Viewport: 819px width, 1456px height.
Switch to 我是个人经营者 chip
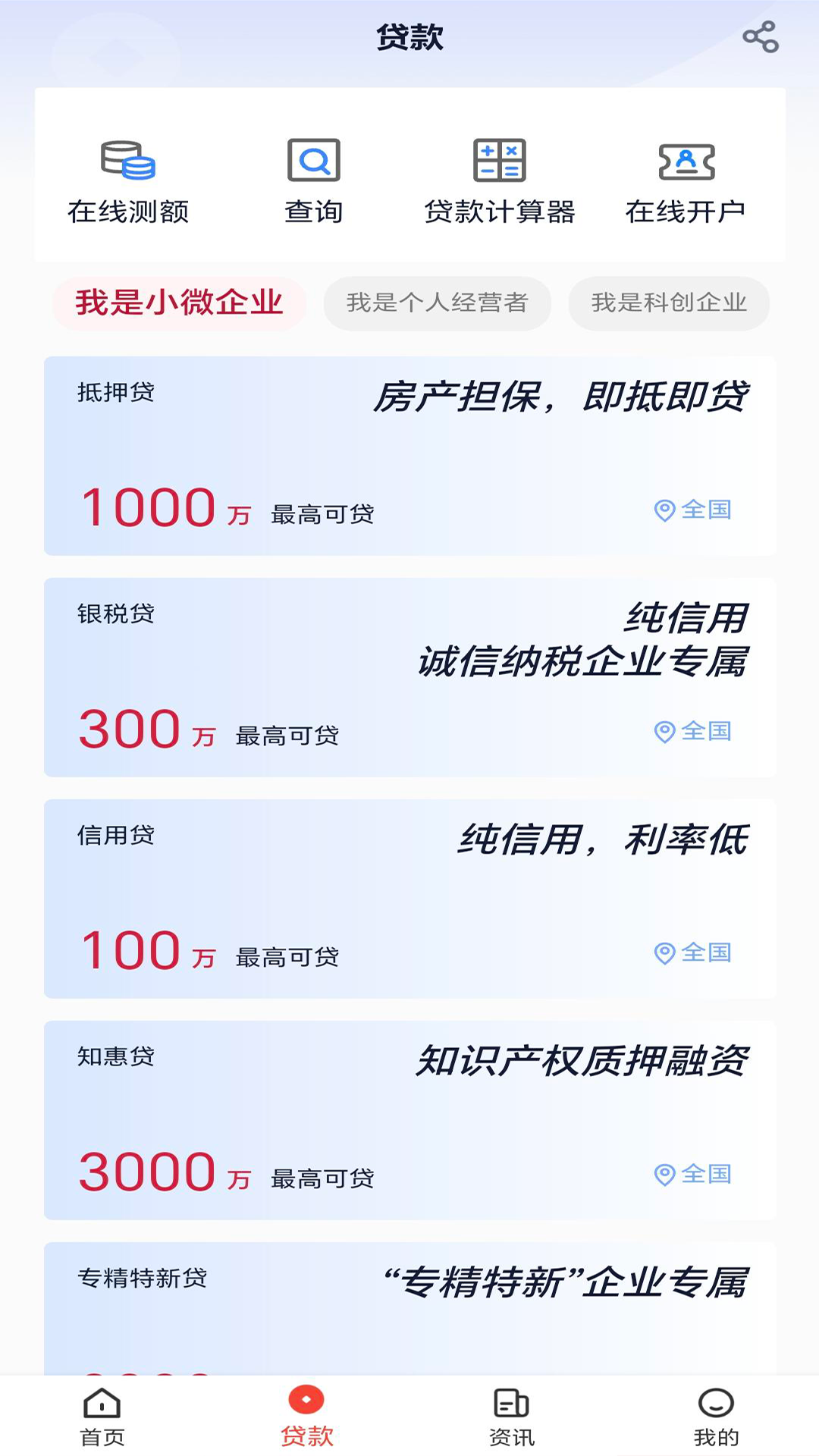click(x=437, y=303)
